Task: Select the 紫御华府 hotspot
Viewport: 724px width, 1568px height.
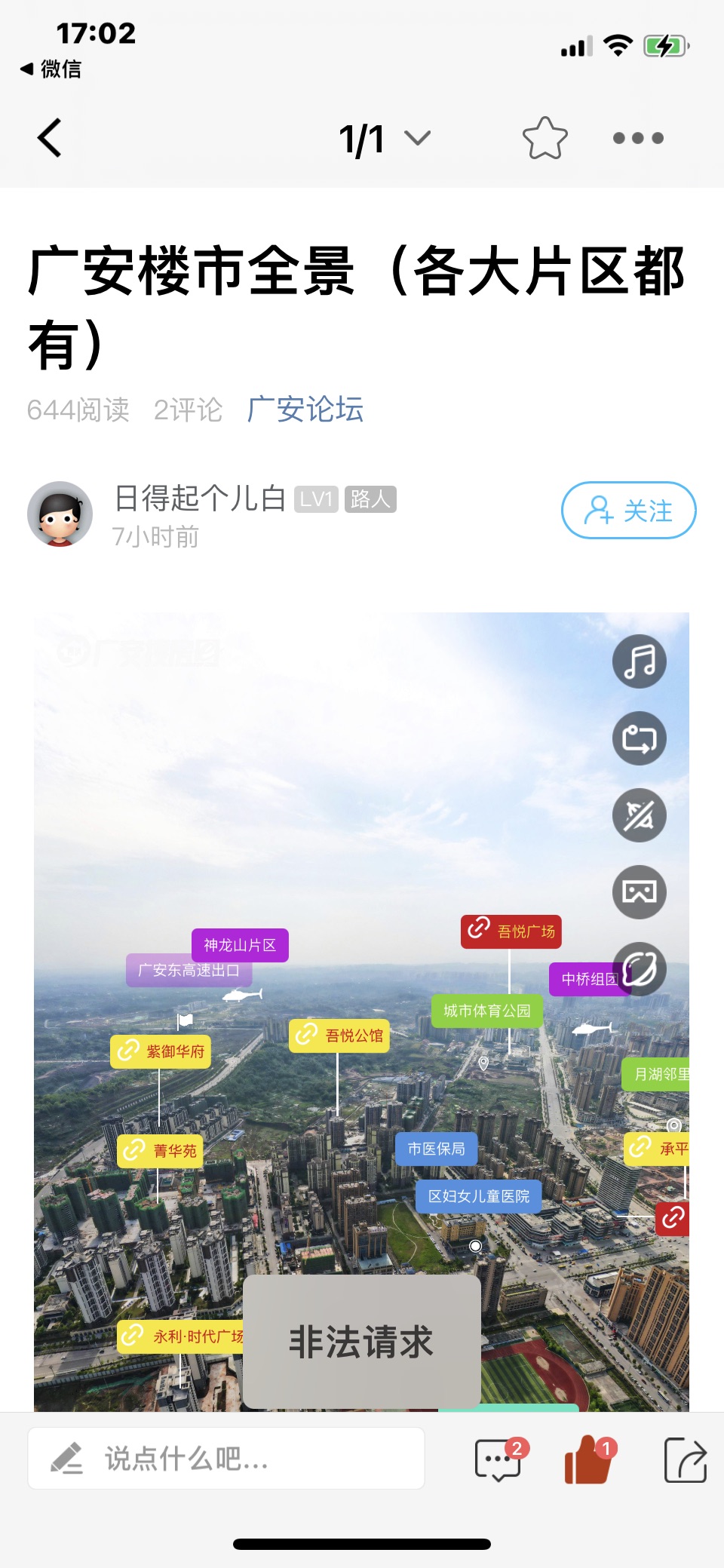Action: 161,1051
